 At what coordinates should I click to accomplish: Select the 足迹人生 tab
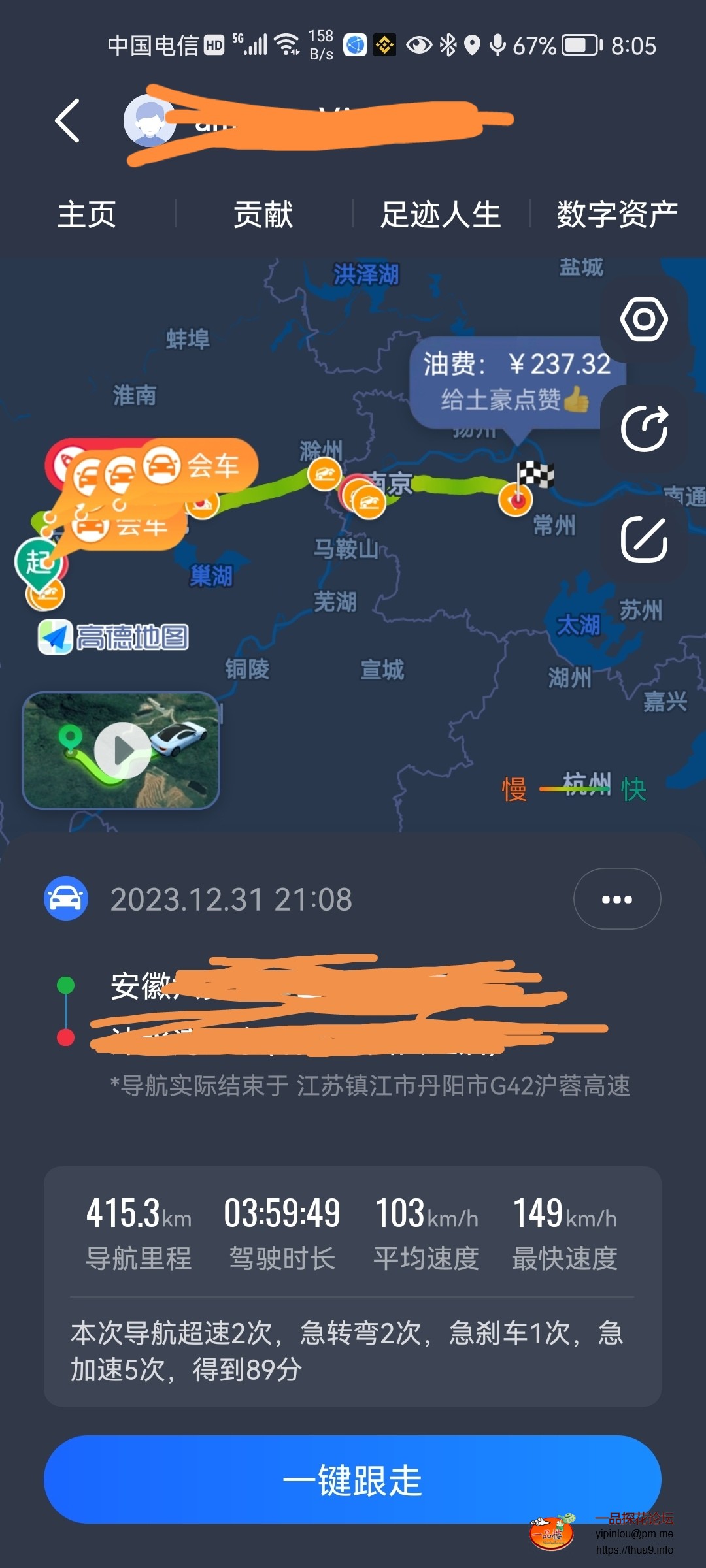click(441, 214)
